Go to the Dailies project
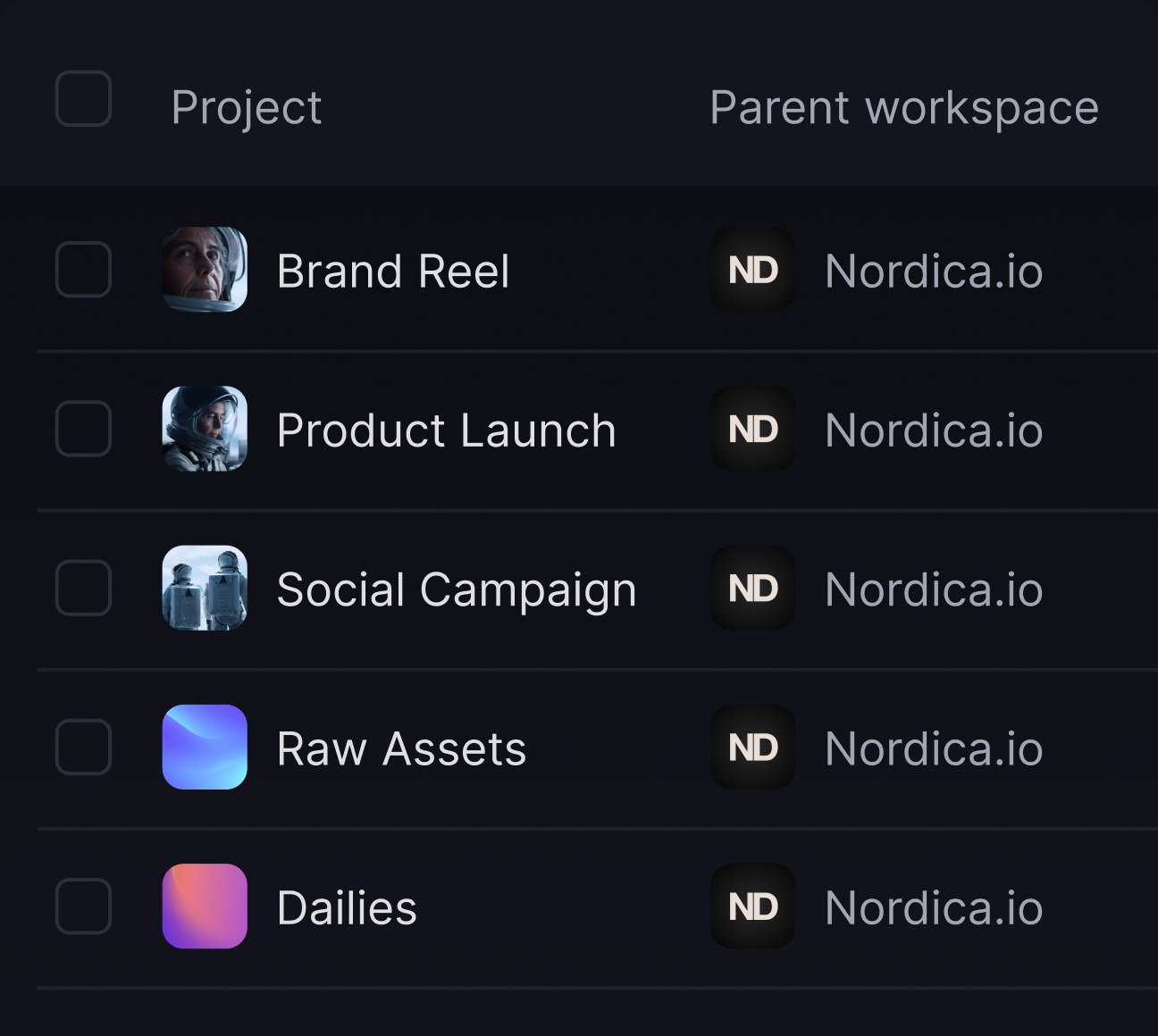 347,907
